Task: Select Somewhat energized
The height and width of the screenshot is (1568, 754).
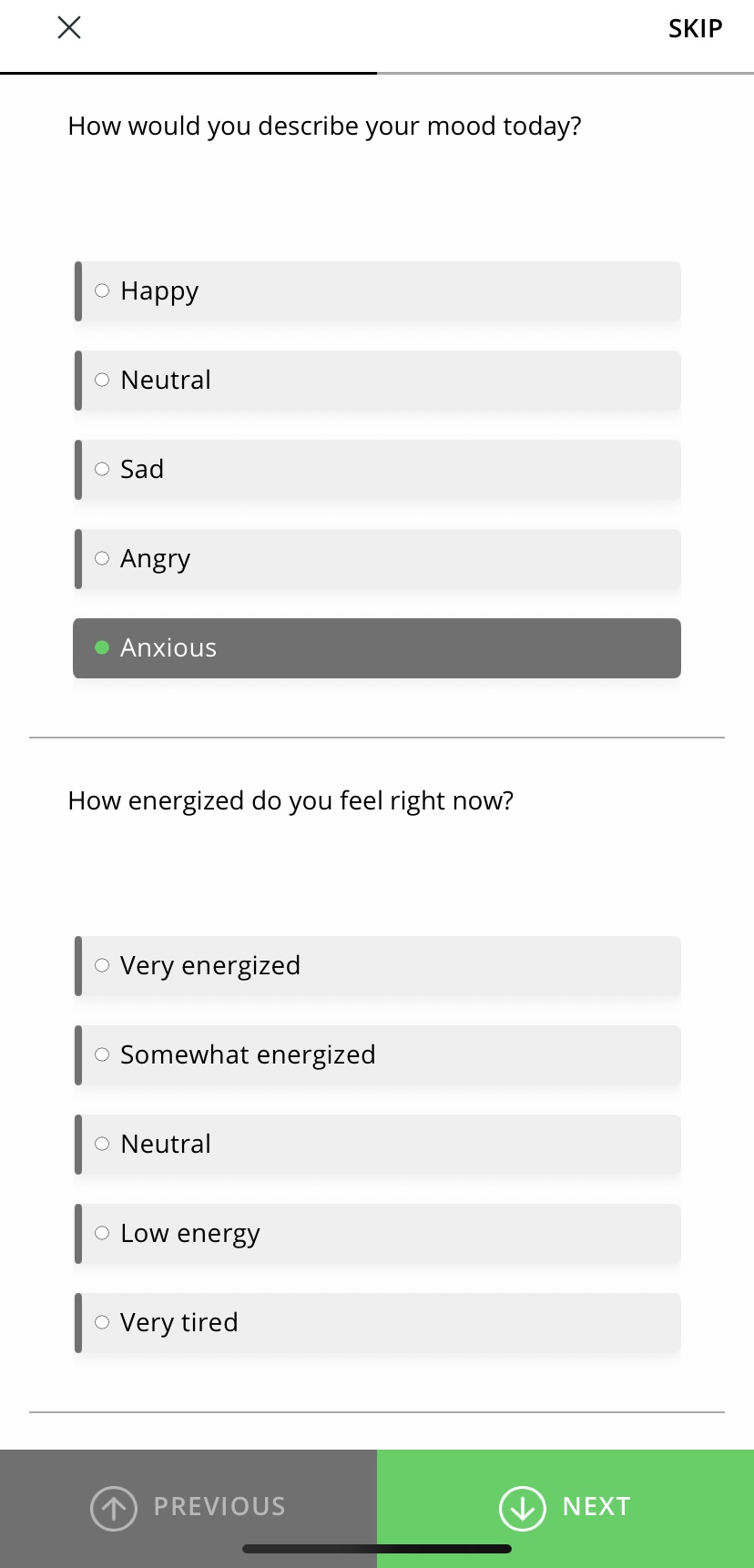Action: 377,1055
